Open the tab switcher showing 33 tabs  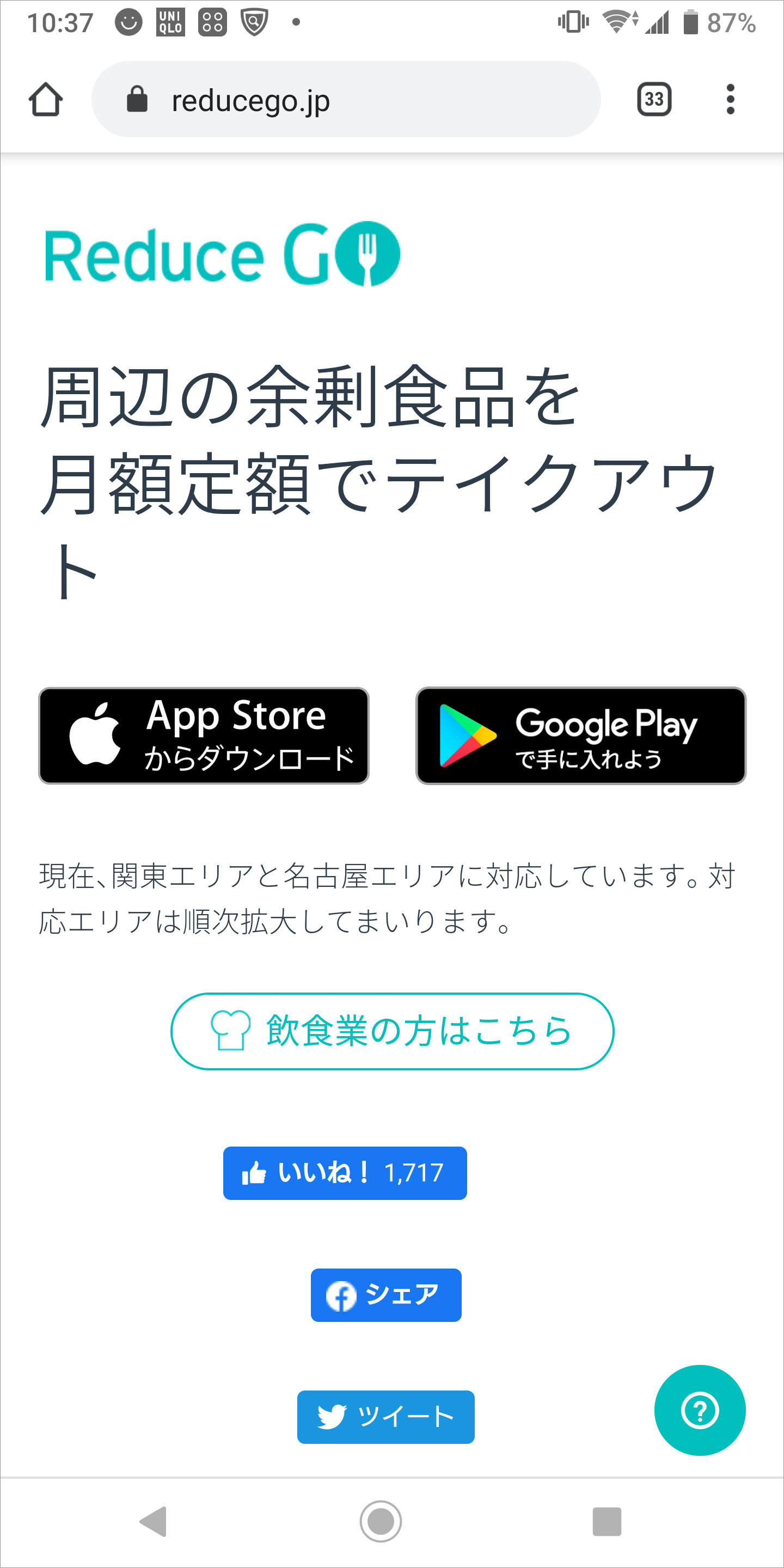(654, 99)
